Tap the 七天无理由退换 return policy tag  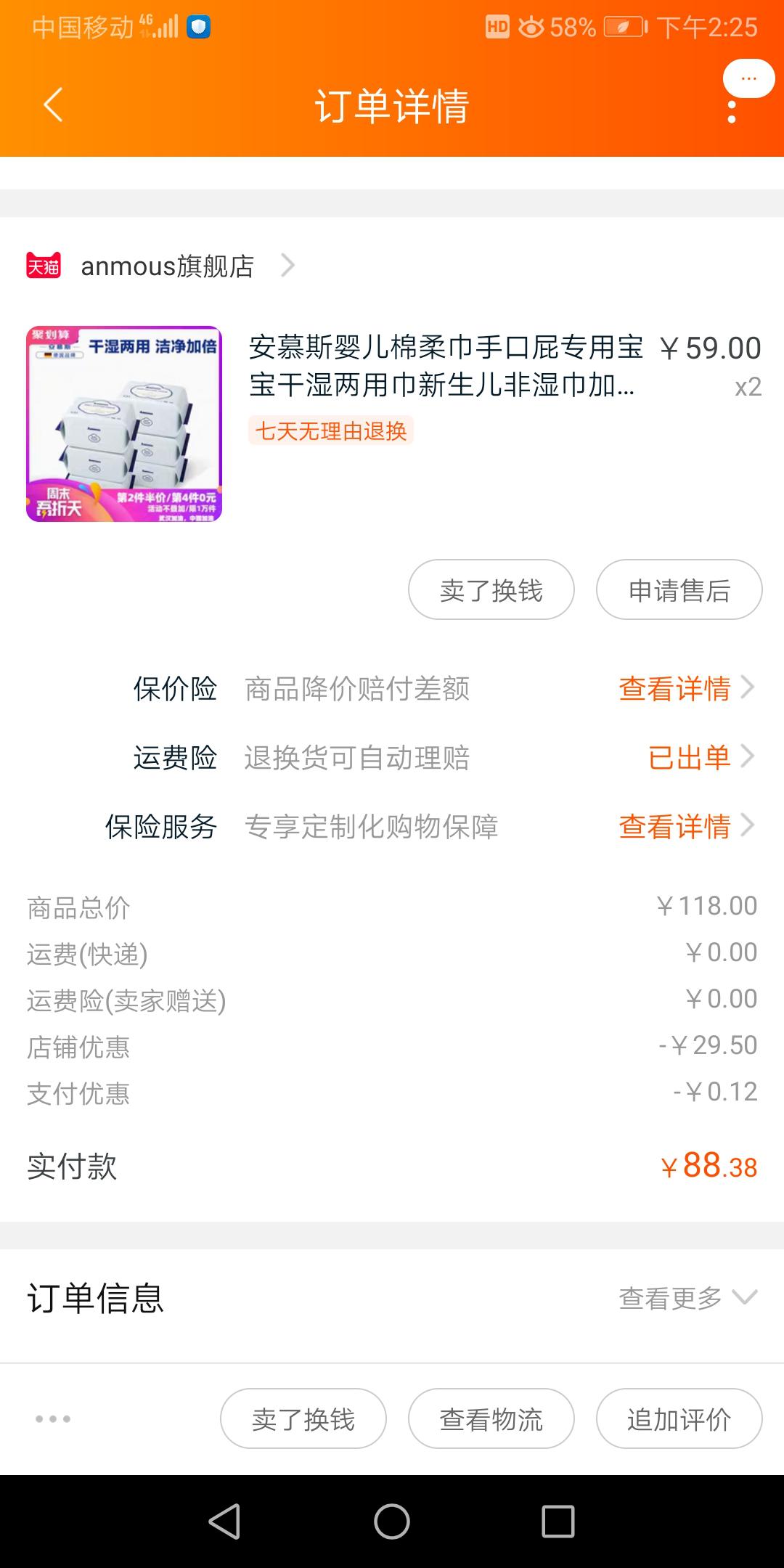[x=330, y=430]
